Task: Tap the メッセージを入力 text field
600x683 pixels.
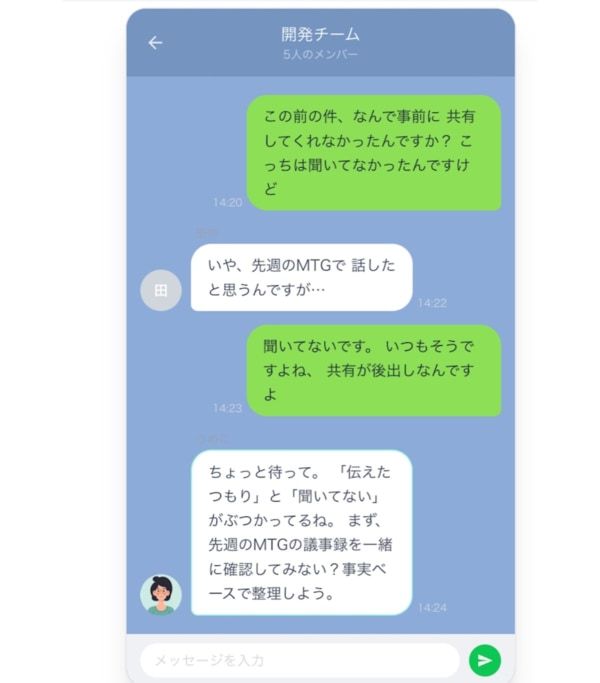Action: pyautogui.click(x=299, y=660)
